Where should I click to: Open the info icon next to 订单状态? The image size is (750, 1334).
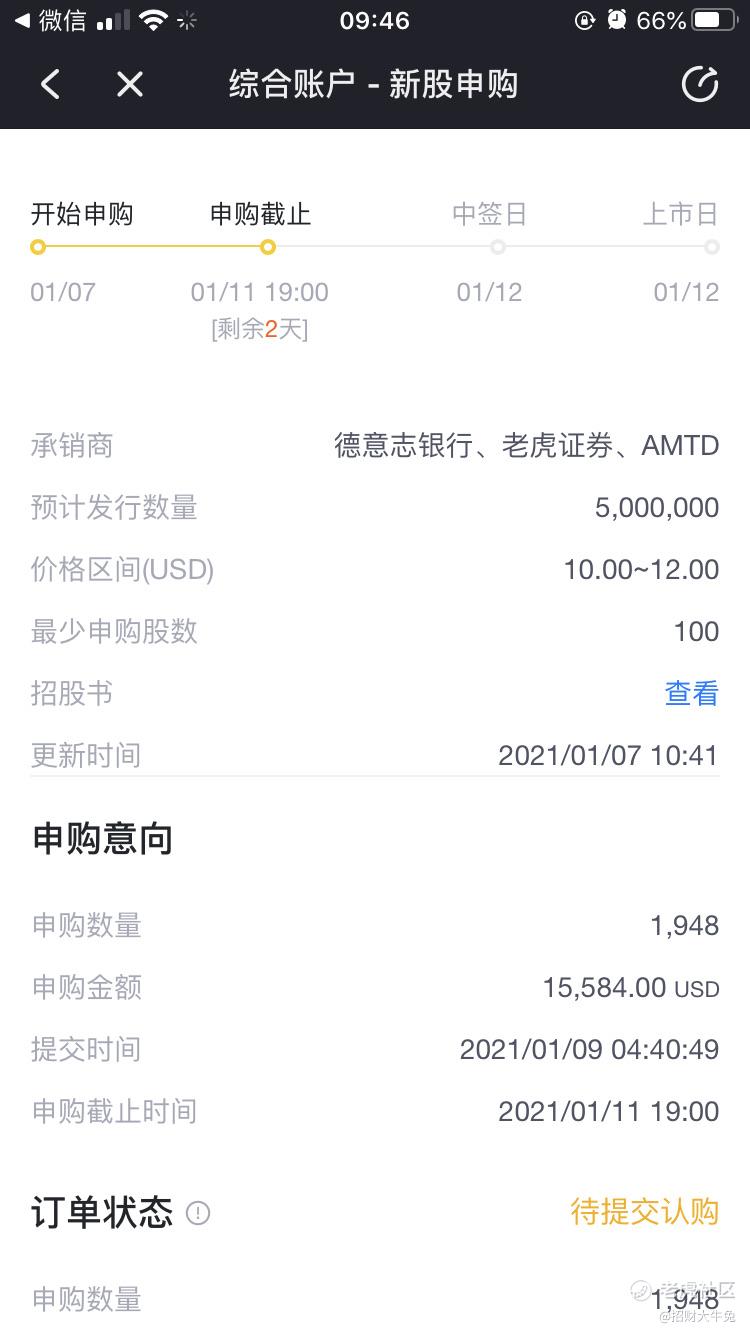point(198,1214)
